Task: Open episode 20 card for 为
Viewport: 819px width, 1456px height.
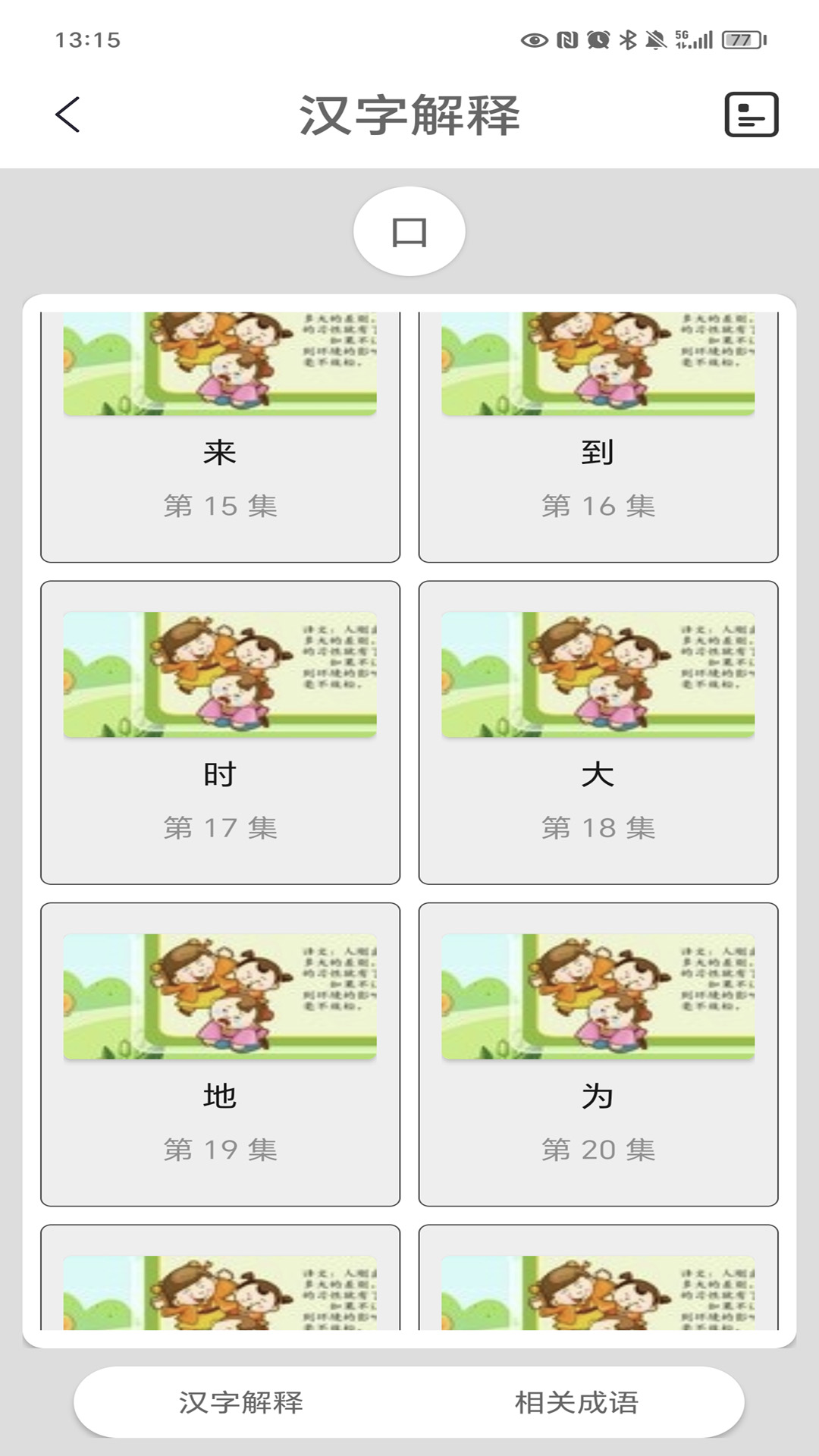Action: (598, 1054)
